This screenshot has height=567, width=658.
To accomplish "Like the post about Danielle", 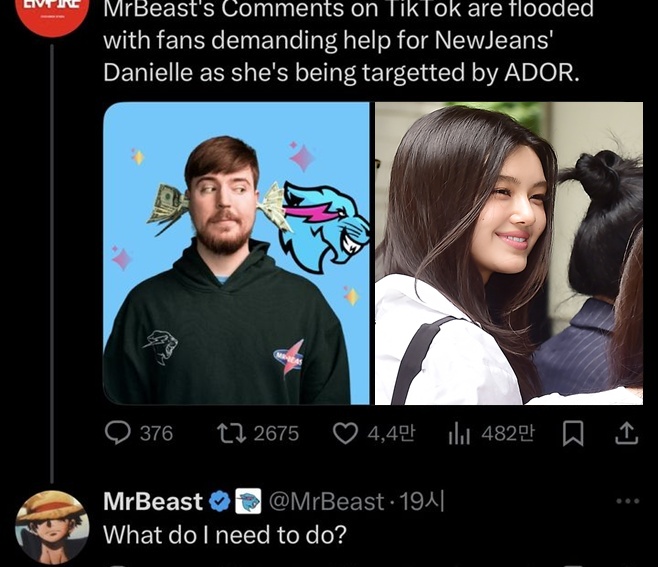I will click(345, 433).
